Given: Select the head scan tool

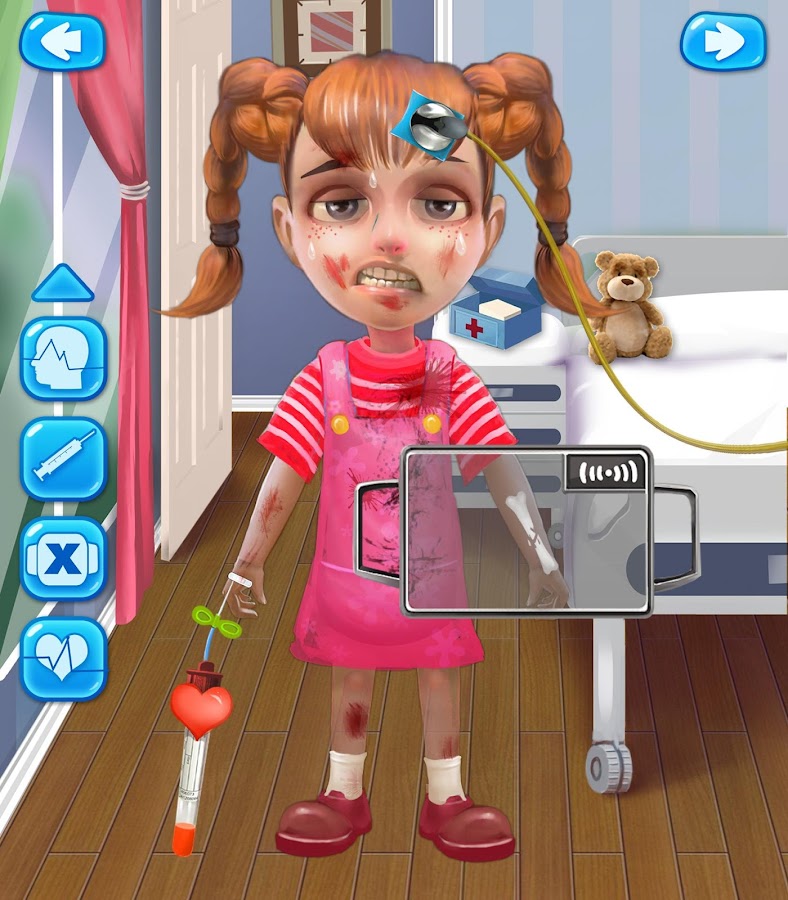Looking at the screenshot, I should click(63, 358).
